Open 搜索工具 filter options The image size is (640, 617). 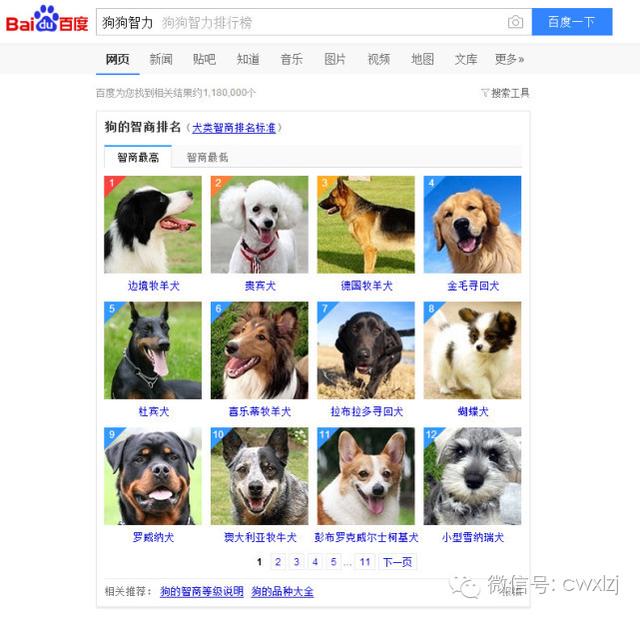(x=505, y=93)
